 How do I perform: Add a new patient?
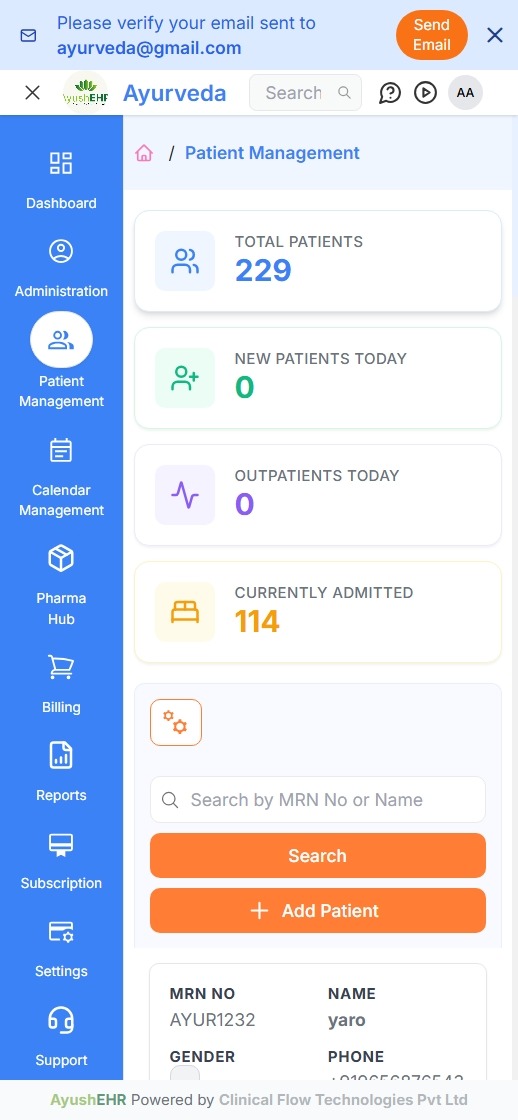318,910
